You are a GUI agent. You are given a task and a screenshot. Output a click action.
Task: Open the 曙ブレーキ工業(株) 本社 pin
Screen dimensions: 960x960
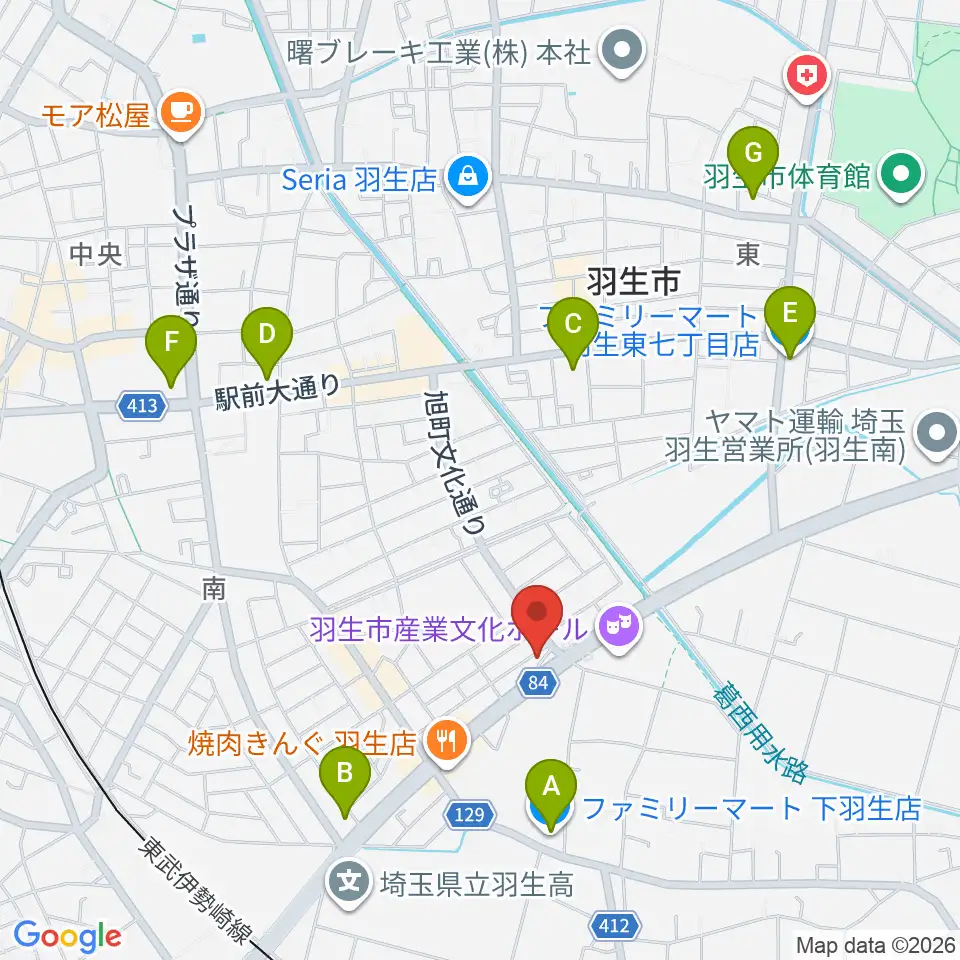(x=623, y=53)
